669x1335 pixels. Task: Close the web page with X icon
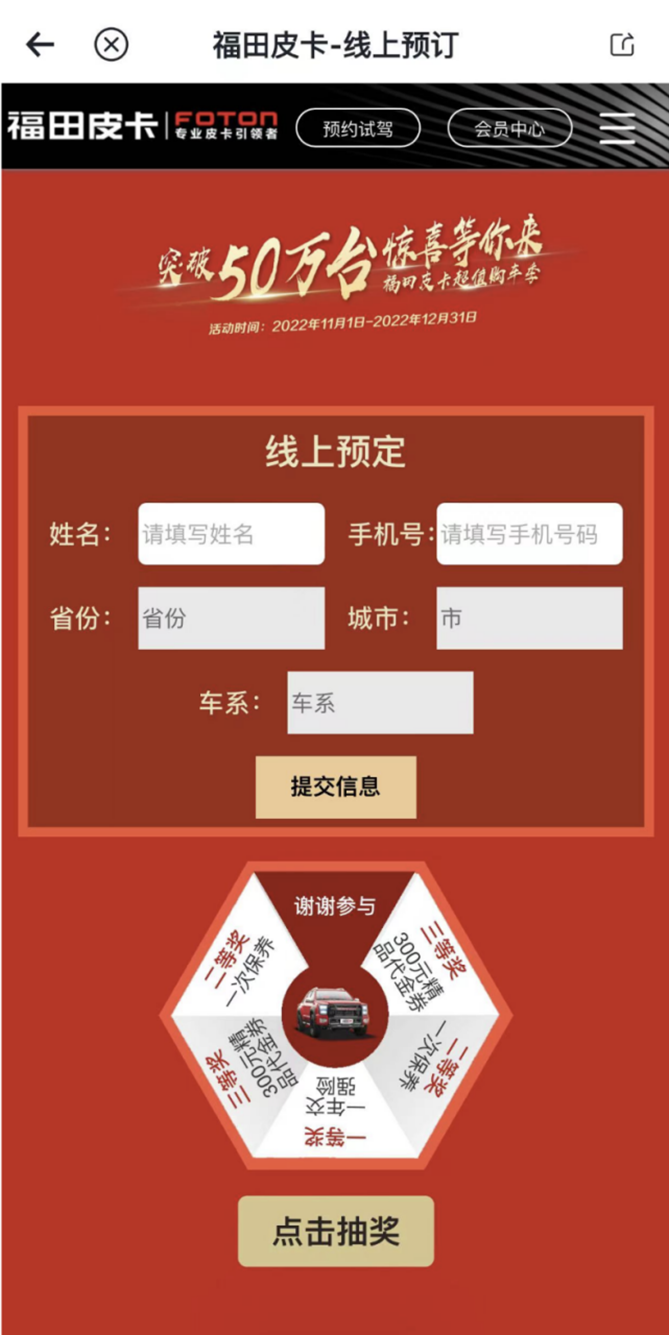coord(111,45)
